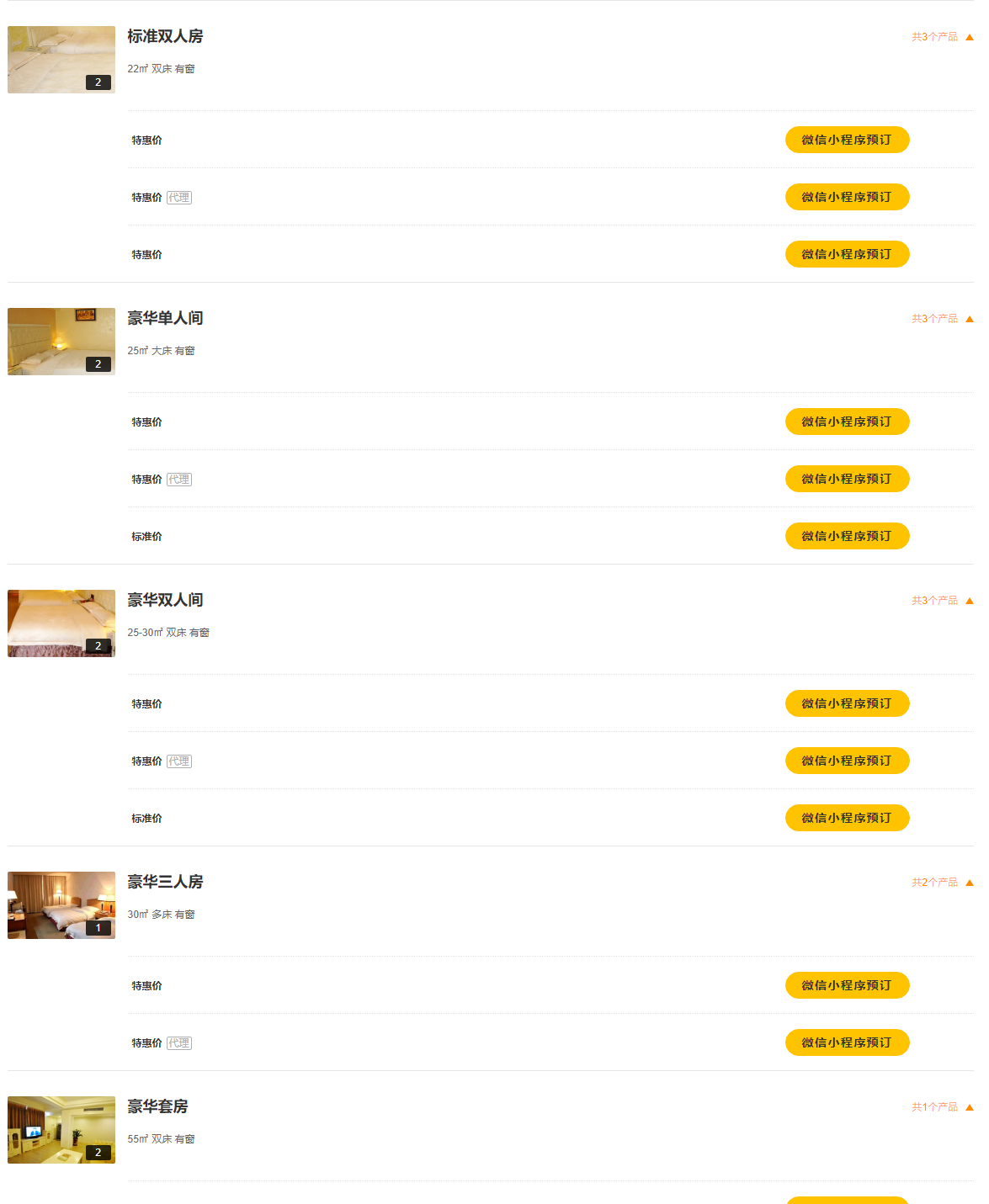Screen dimensions: 989x1204
Task: Collapse the 豪华三人房 product list
Action: pos(942,883)
